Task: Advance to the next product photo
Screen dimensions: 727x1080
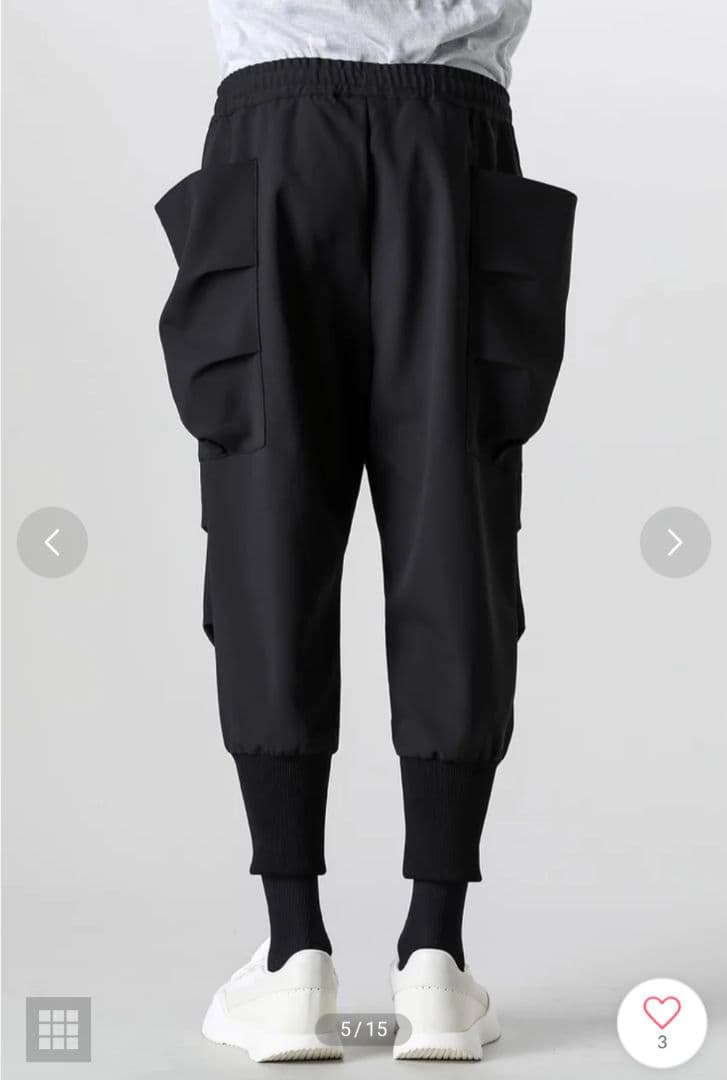Action: point(675,542)
